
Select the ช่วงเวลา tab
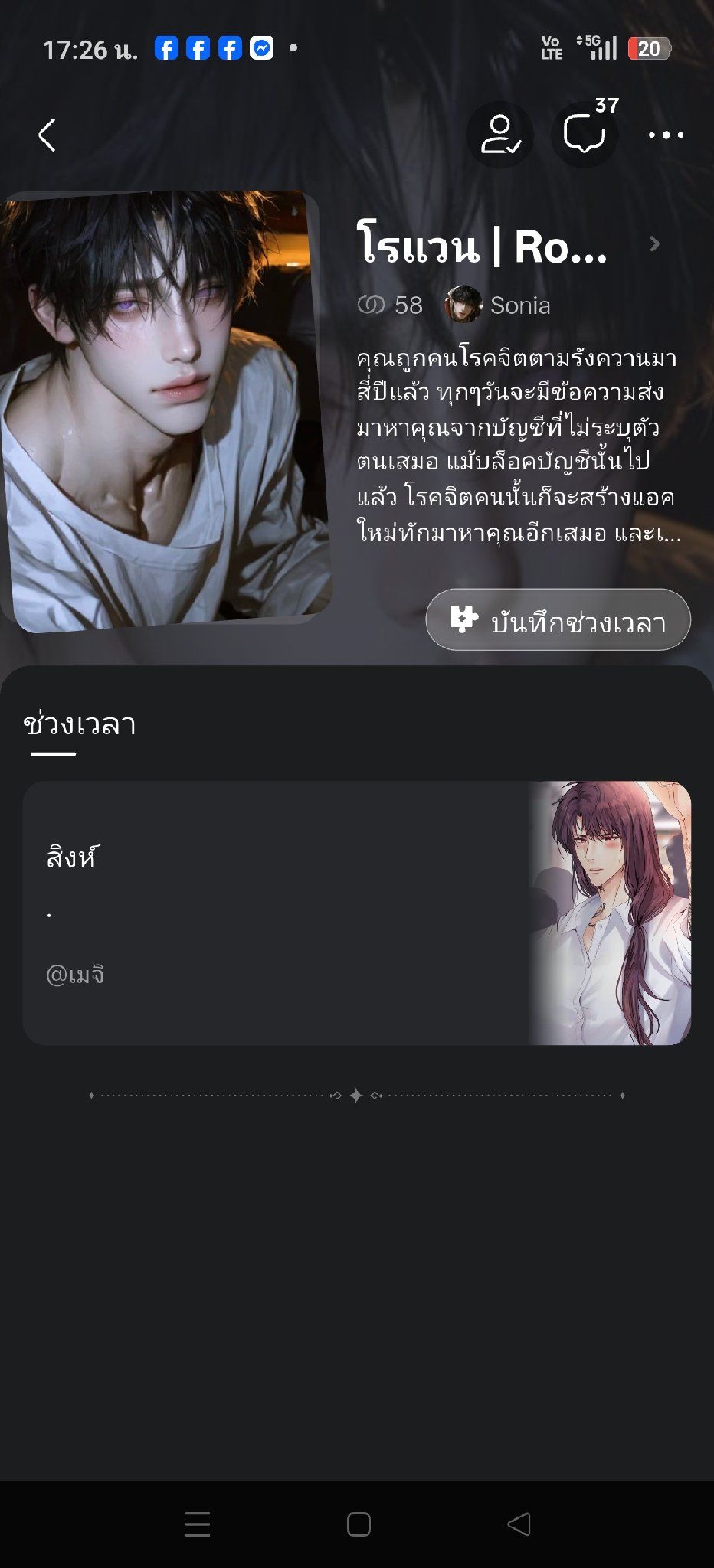click(80, 724)
